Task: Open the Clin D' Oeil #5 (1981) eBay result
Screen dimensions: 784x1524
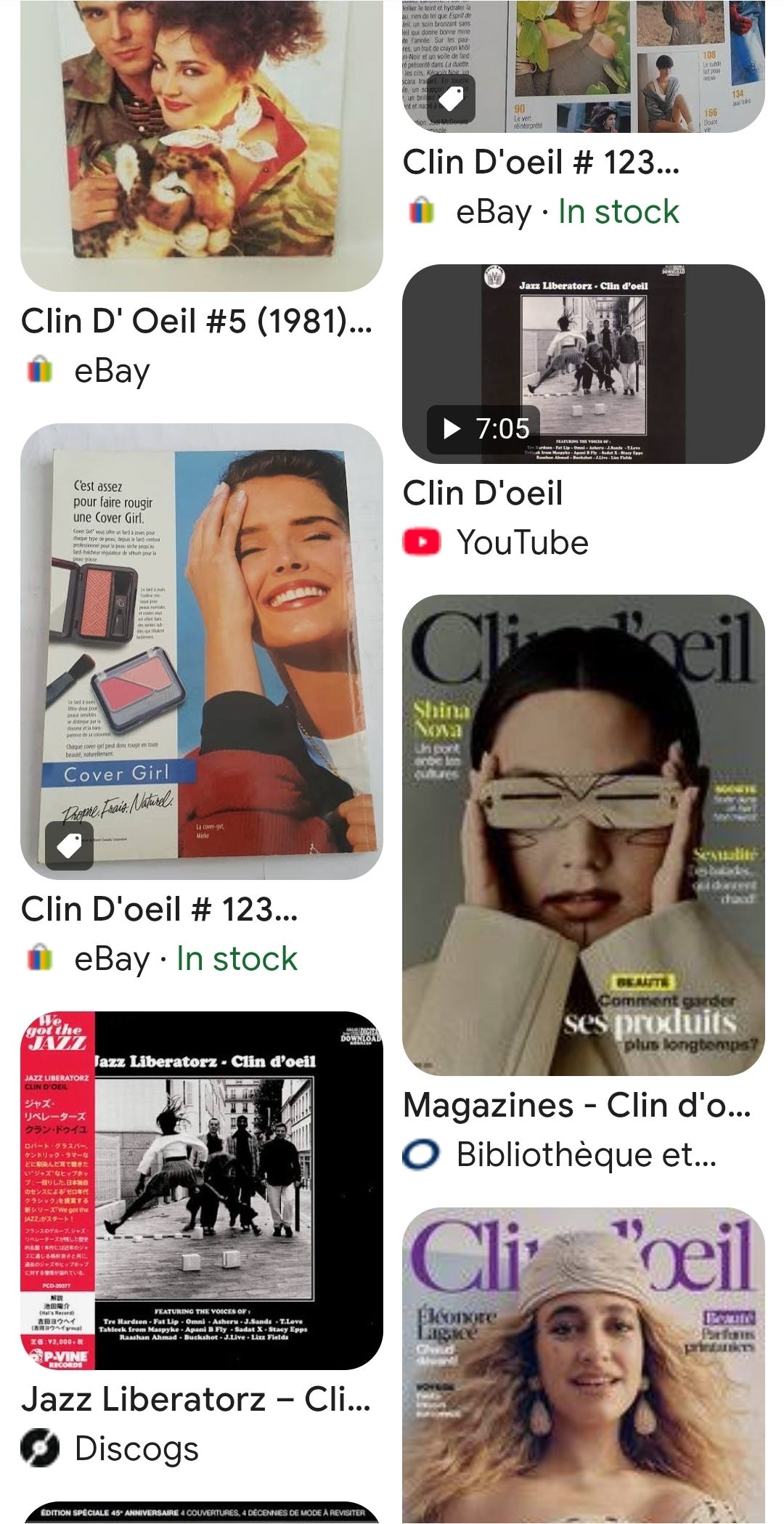Action: click(201, 145)
